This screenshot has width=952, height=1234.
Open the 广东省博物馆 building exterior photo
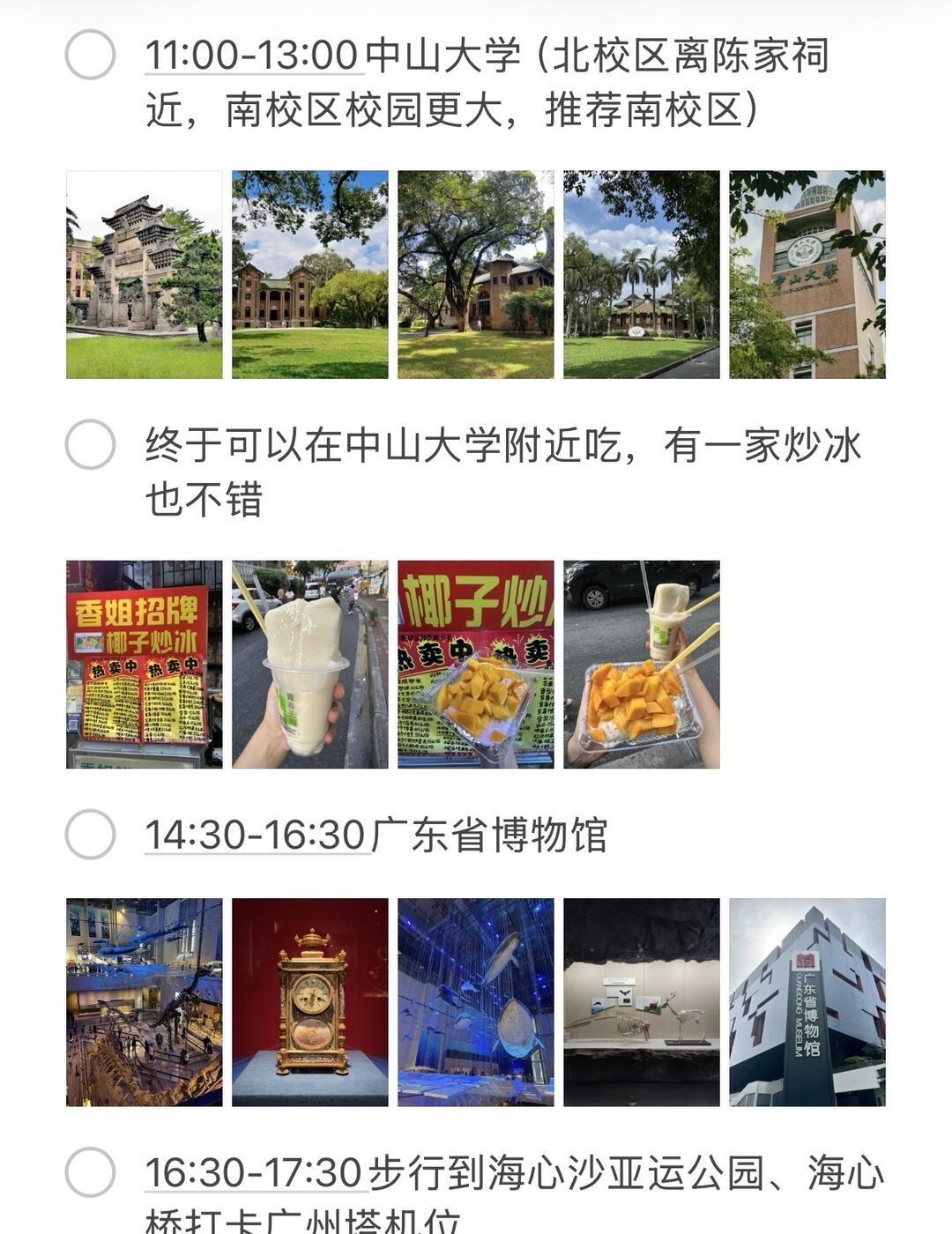click(807, 1002)
